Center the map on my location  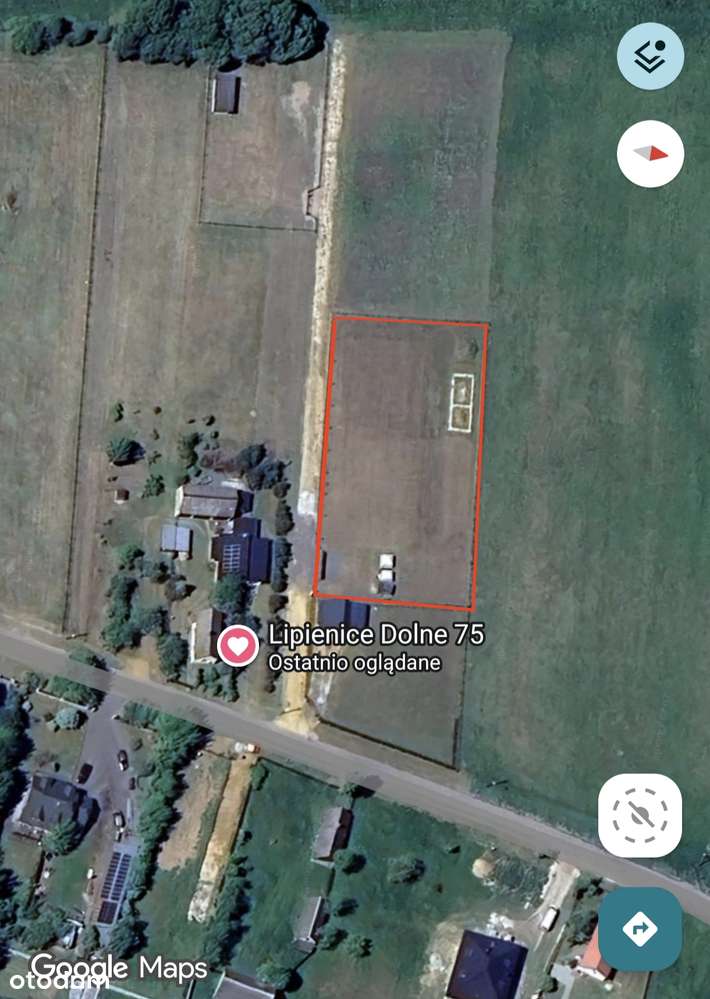click(x=640, y=815)
